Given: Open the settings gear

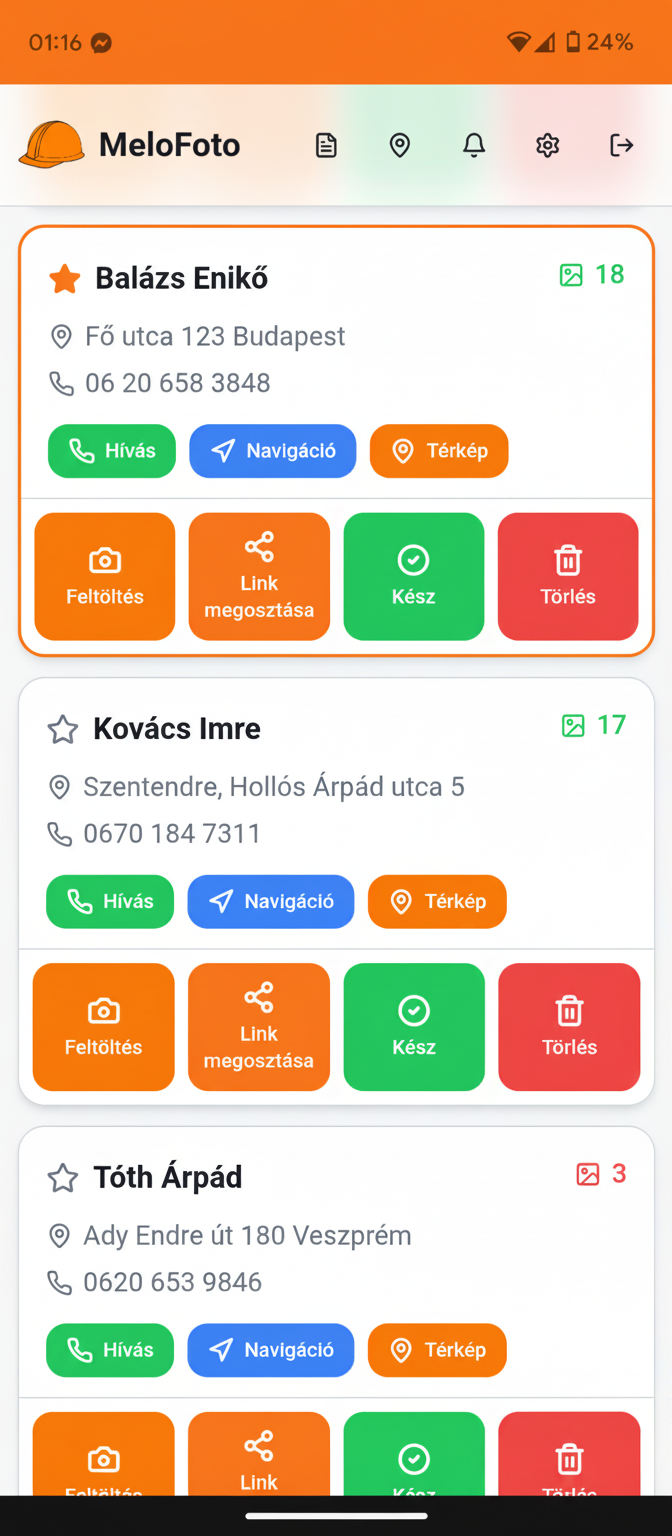Looking at the screenshot, I should (x=547, y=146).
